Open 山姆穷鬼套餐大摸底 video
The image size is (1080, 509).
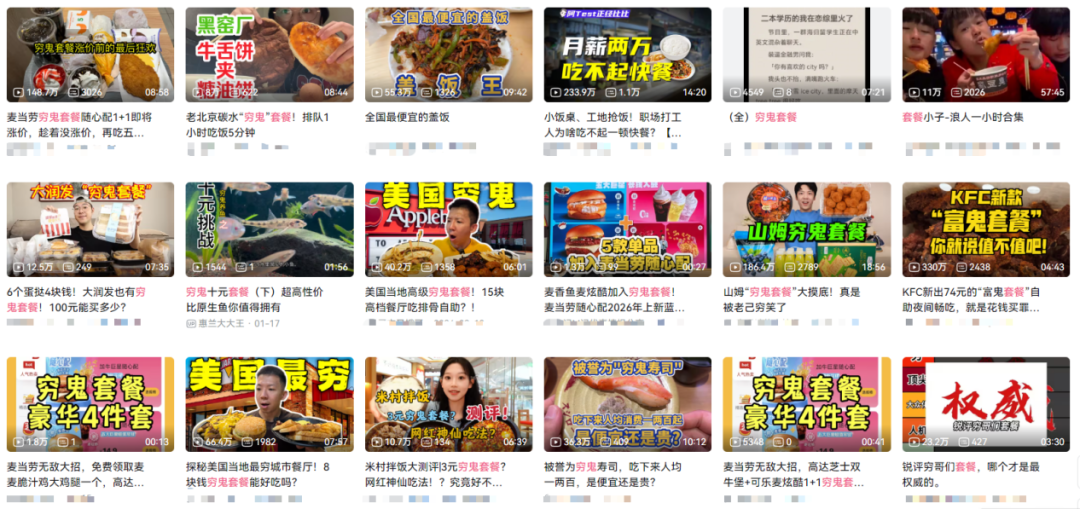click(x=806, y=229)
